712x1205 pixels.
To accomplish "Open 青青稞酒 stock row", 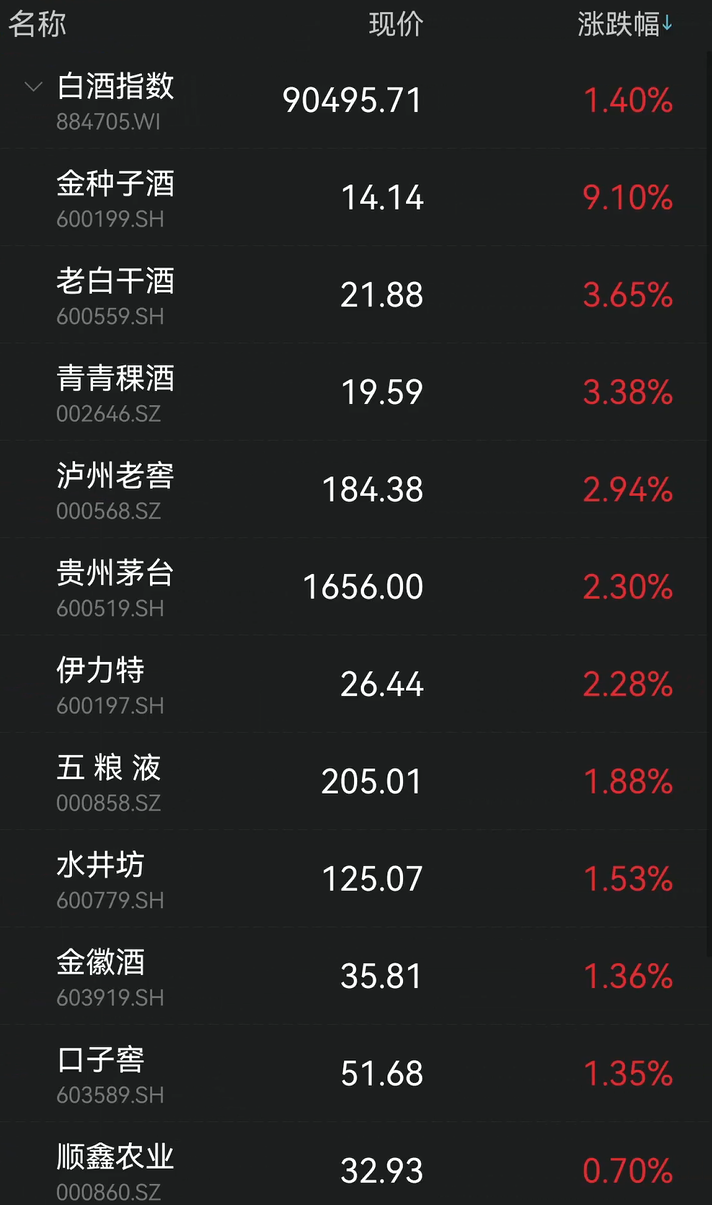I will (x=356, y=392).
